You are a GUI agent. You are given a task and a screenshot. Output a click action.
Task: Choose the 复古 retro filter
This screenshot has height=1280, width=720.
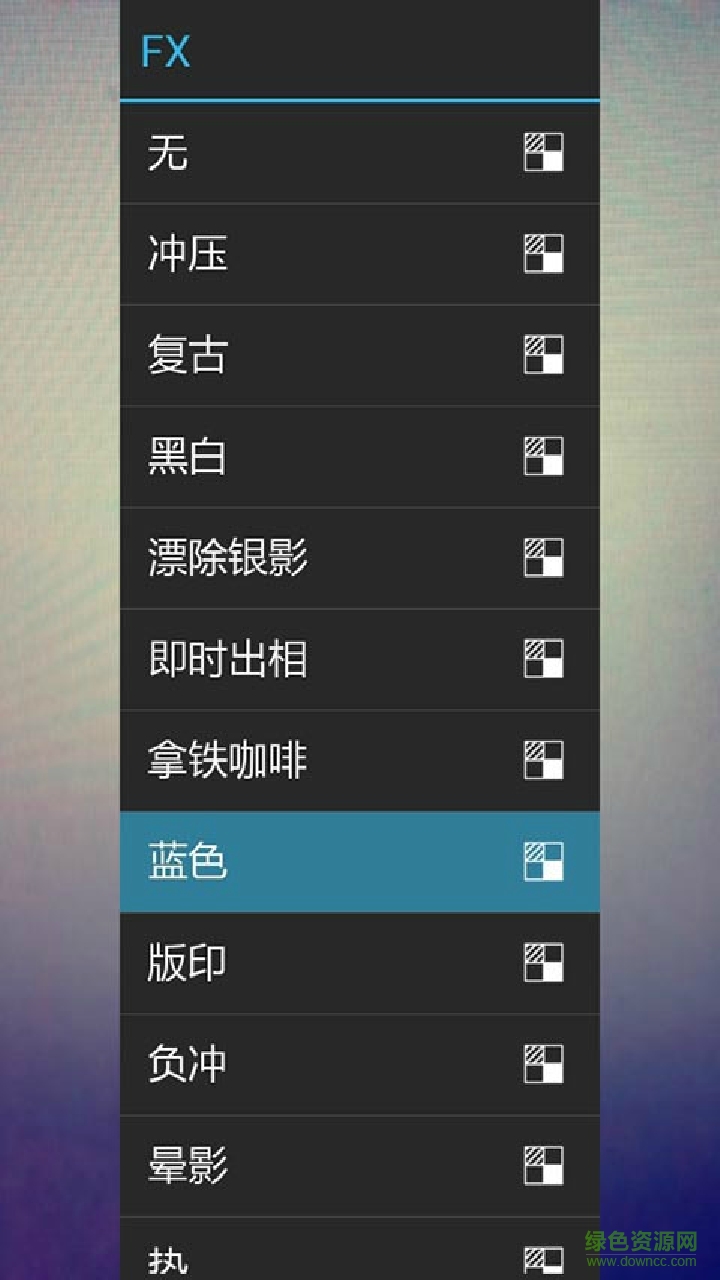(358, 355)
